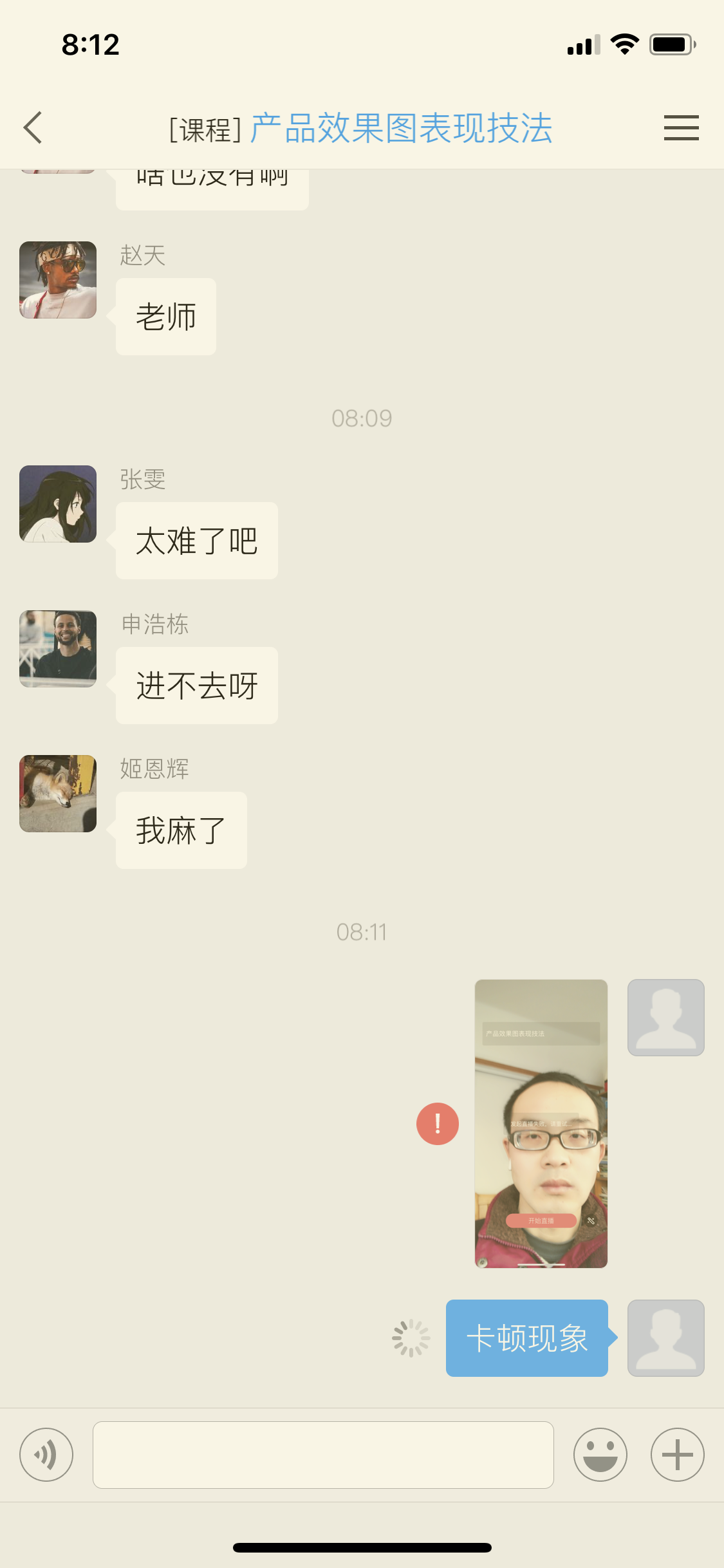
Task: Resend the failed image via red alert icon
Action: coord(438,1124)
